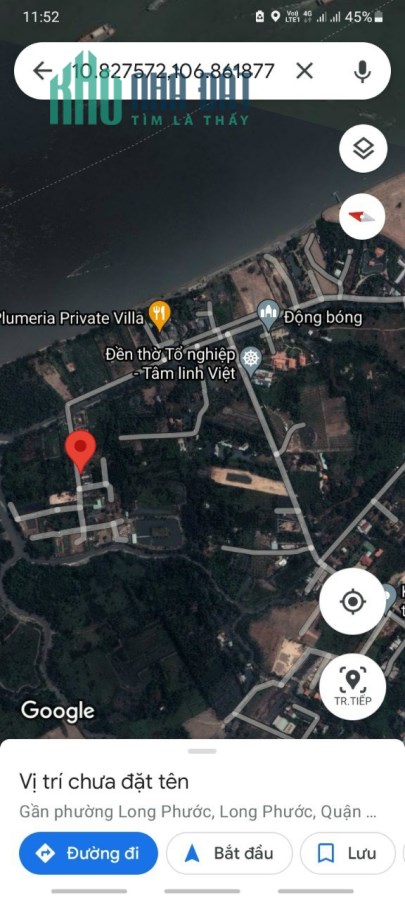This screenshot has height=900, width=405.
Task: Open the map layers selector
Action: pyautogui.click(x=363, y=149)
